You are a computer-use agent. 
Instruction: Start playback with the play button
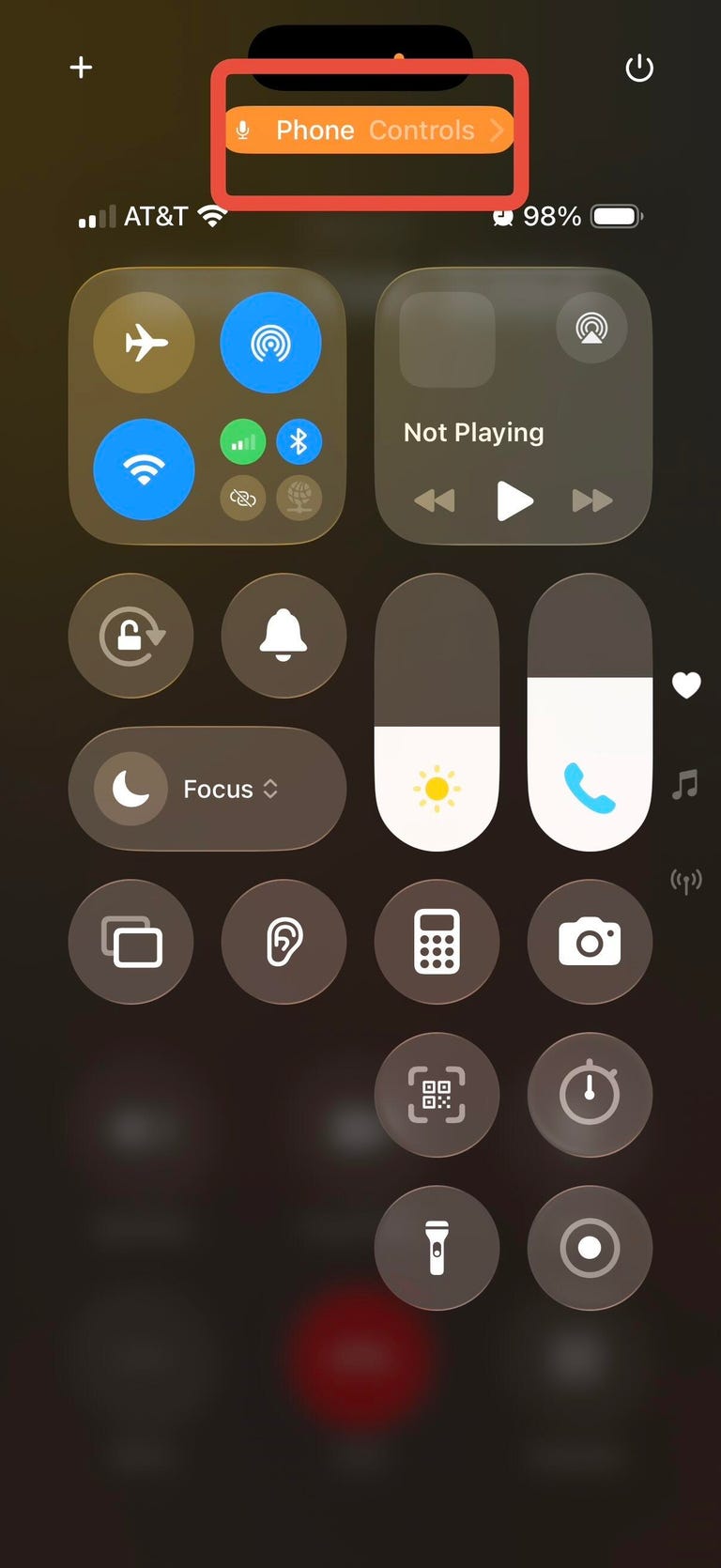click(x=514, y=500)
